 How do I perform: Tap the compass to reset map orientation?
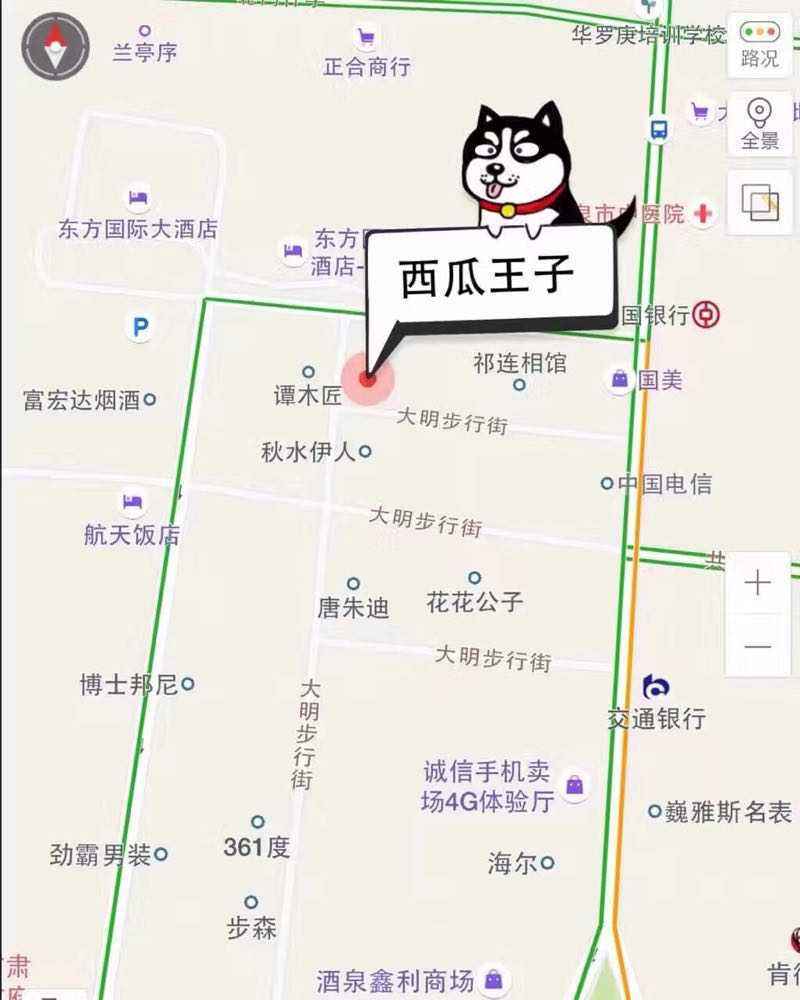[x=55, y=47]
